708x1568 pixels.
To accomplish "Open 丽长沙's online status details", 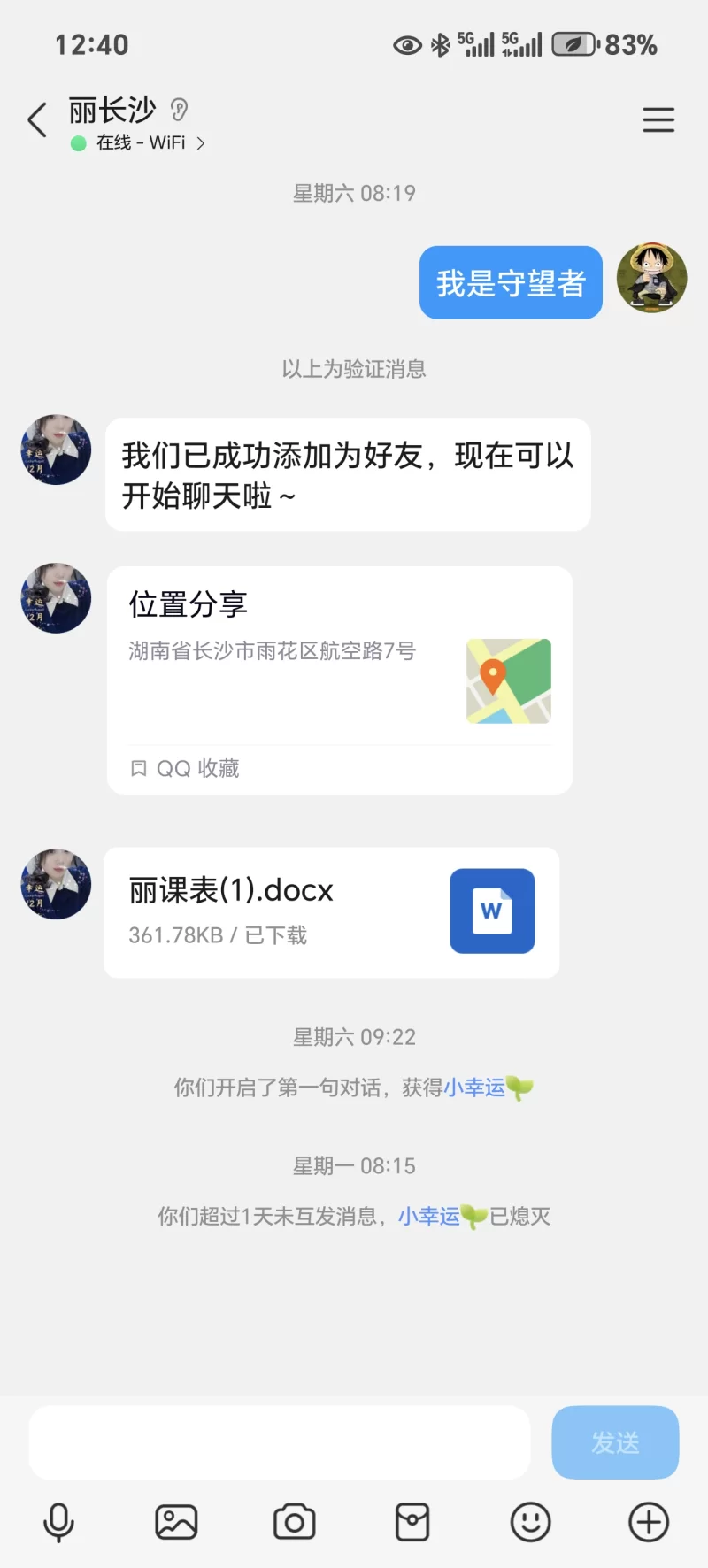I will tap(142, 143).
